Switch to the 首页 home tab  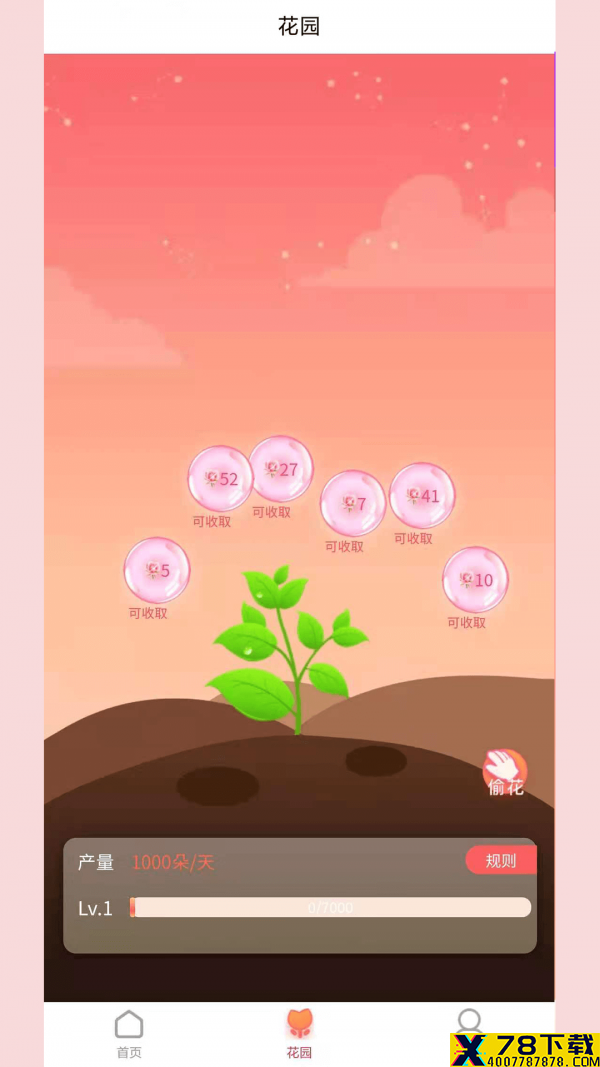tap(129, 1034)
